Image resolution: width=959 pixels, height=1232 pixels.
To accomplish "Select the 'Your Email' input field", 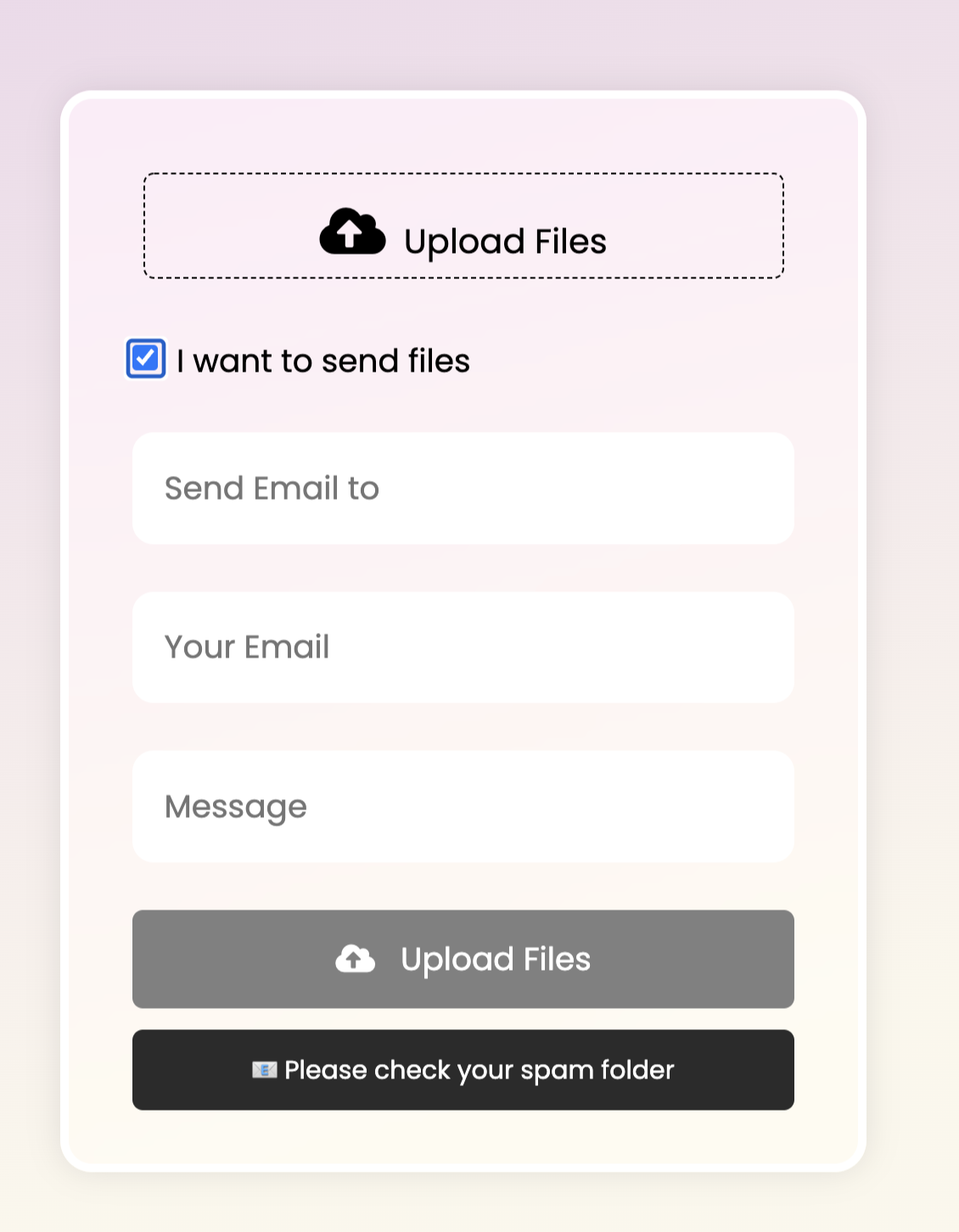I will coord(463,647).
